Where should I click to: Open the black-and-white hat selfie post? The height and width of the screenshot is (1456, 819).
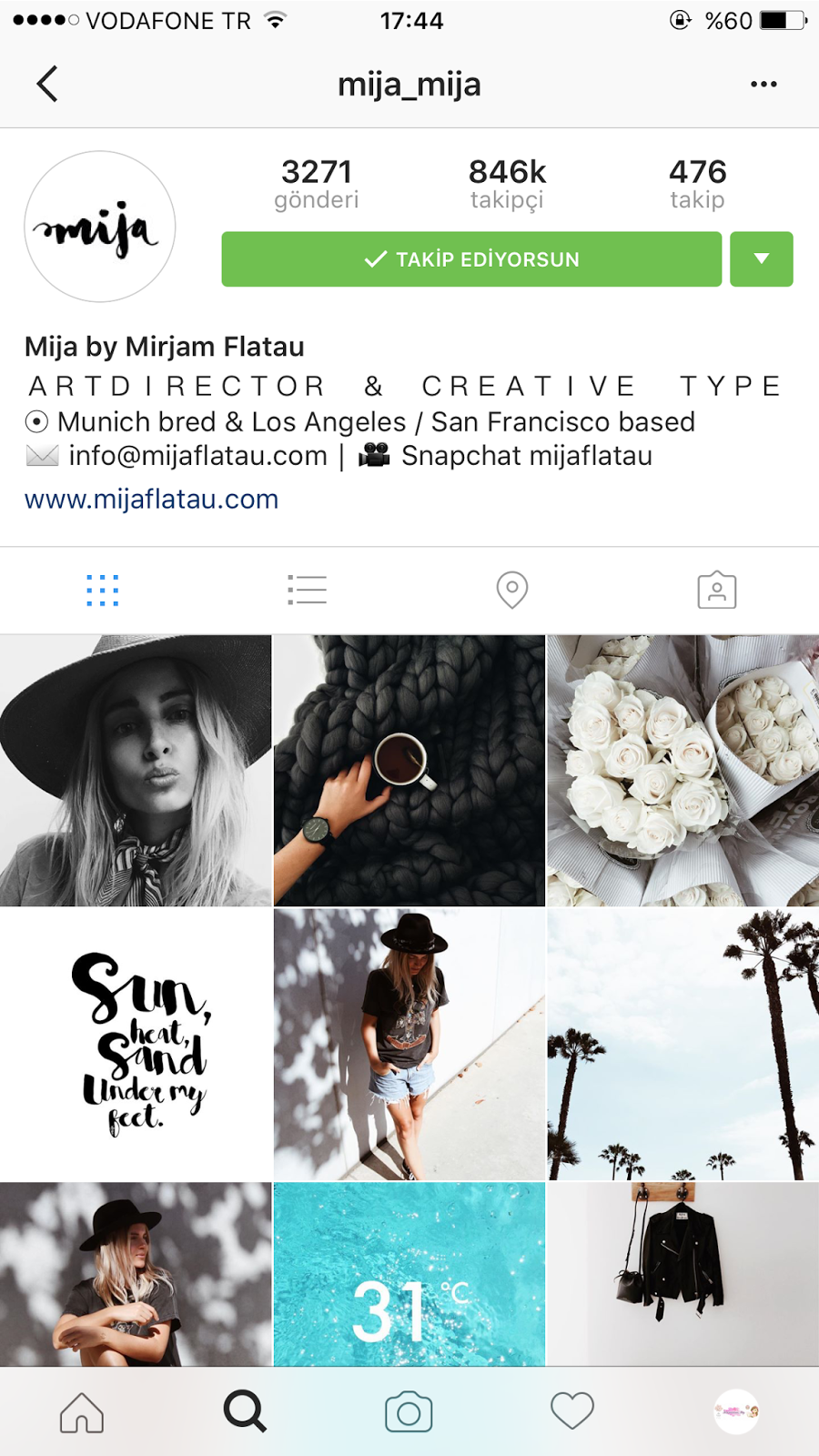pos(136,771)
